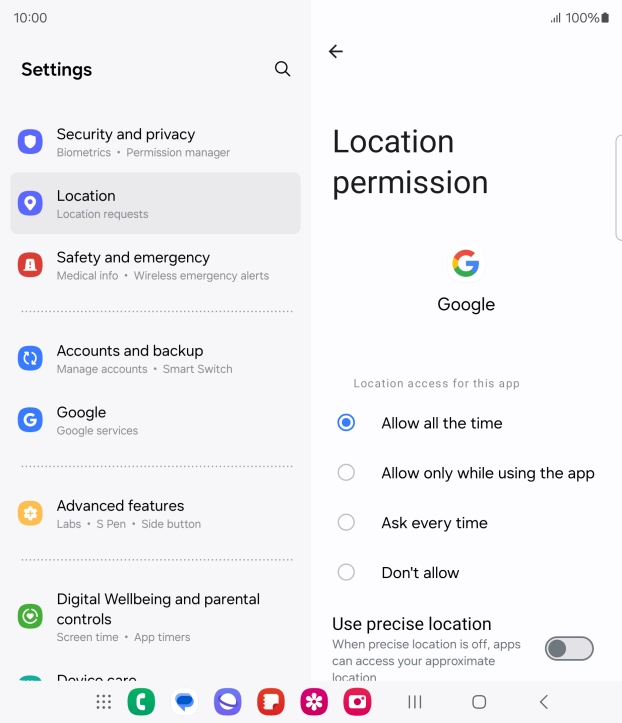Viewport: 622px width, 723px height.
Task: Open the app drawer grid icon
Action: pos(104,702)
